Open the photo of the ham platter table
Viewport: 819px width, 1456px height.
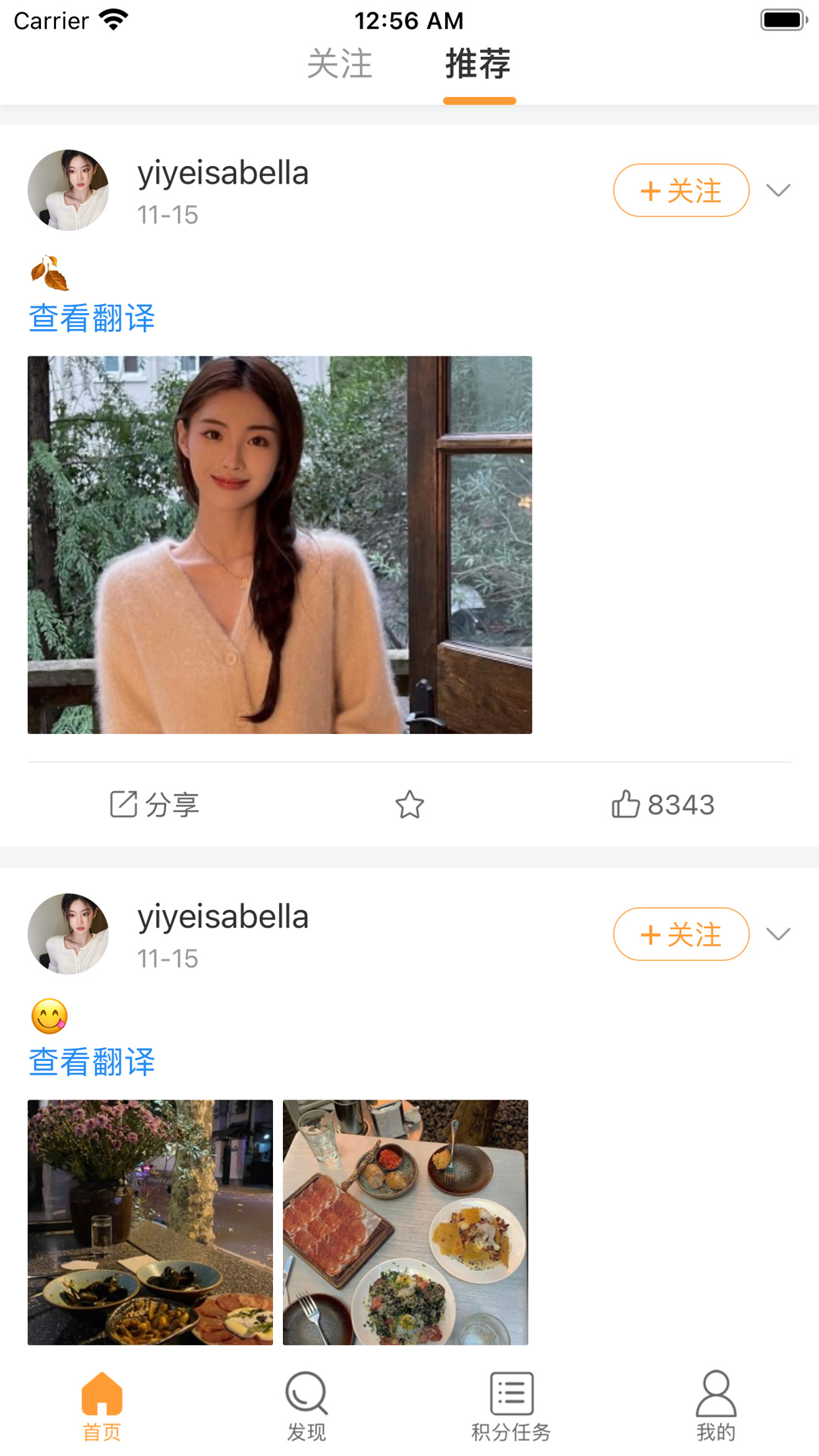[x=405, y=1222]
